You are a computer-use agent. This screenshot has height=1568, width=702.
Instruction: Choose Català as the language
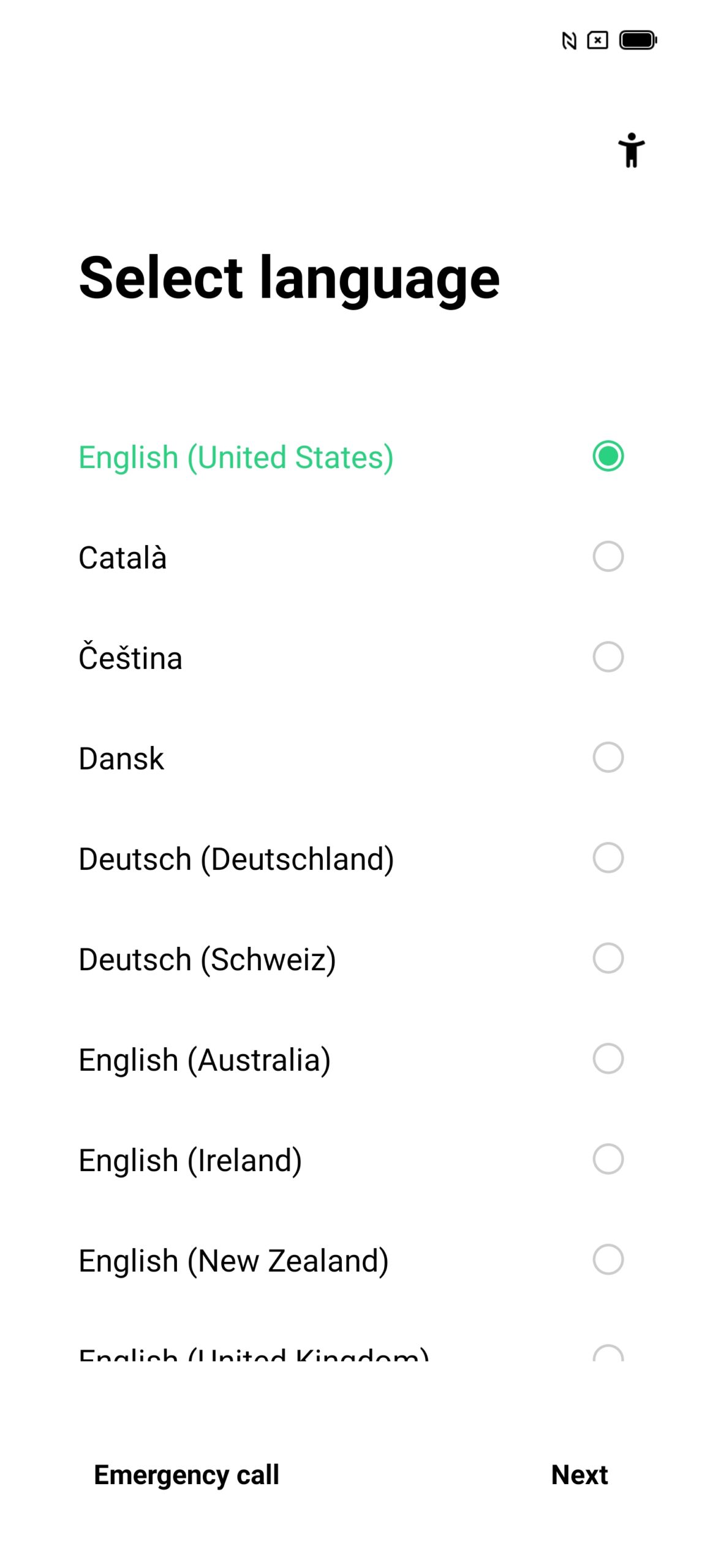[x=351, y=557]
